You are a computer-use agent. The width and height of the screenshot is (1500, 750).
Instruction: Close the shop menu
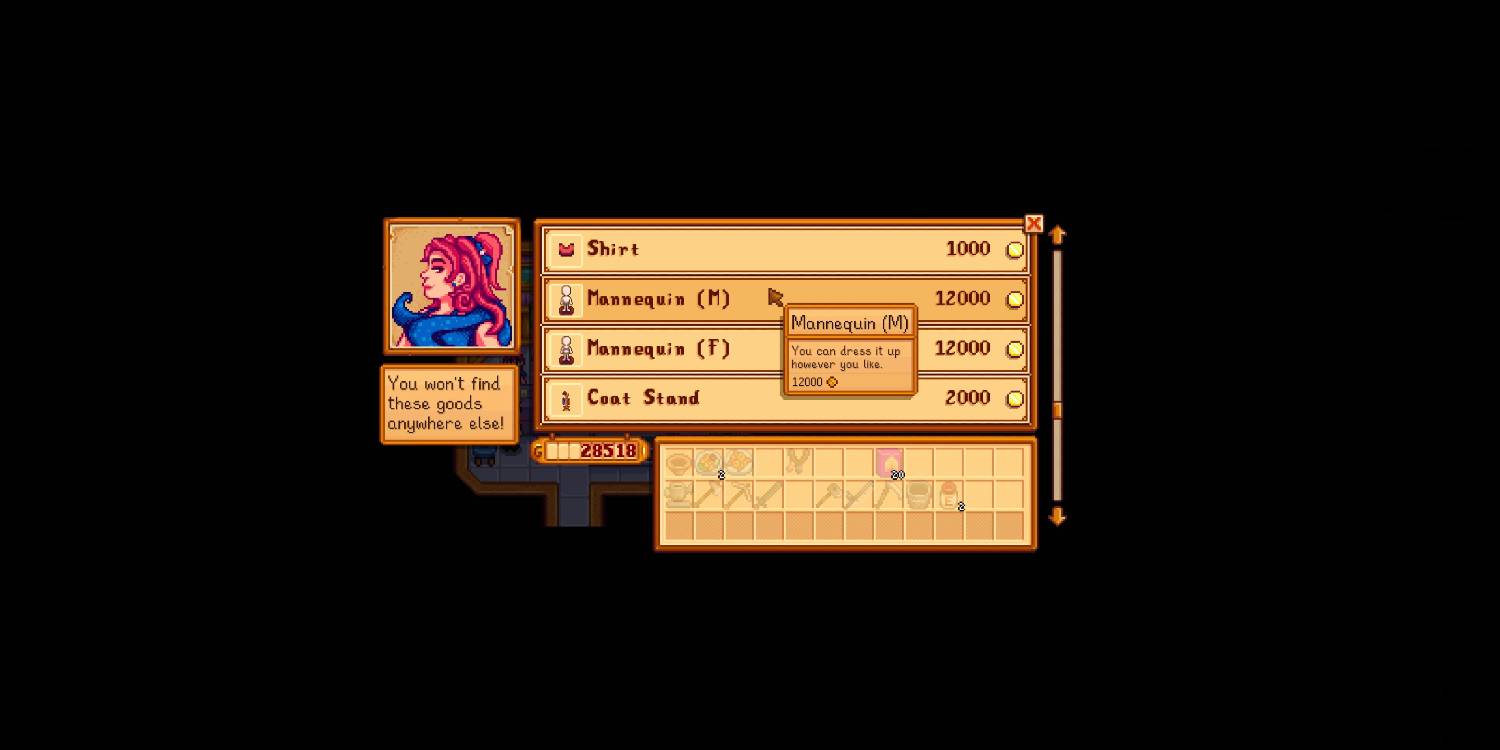click(1034, 224)
